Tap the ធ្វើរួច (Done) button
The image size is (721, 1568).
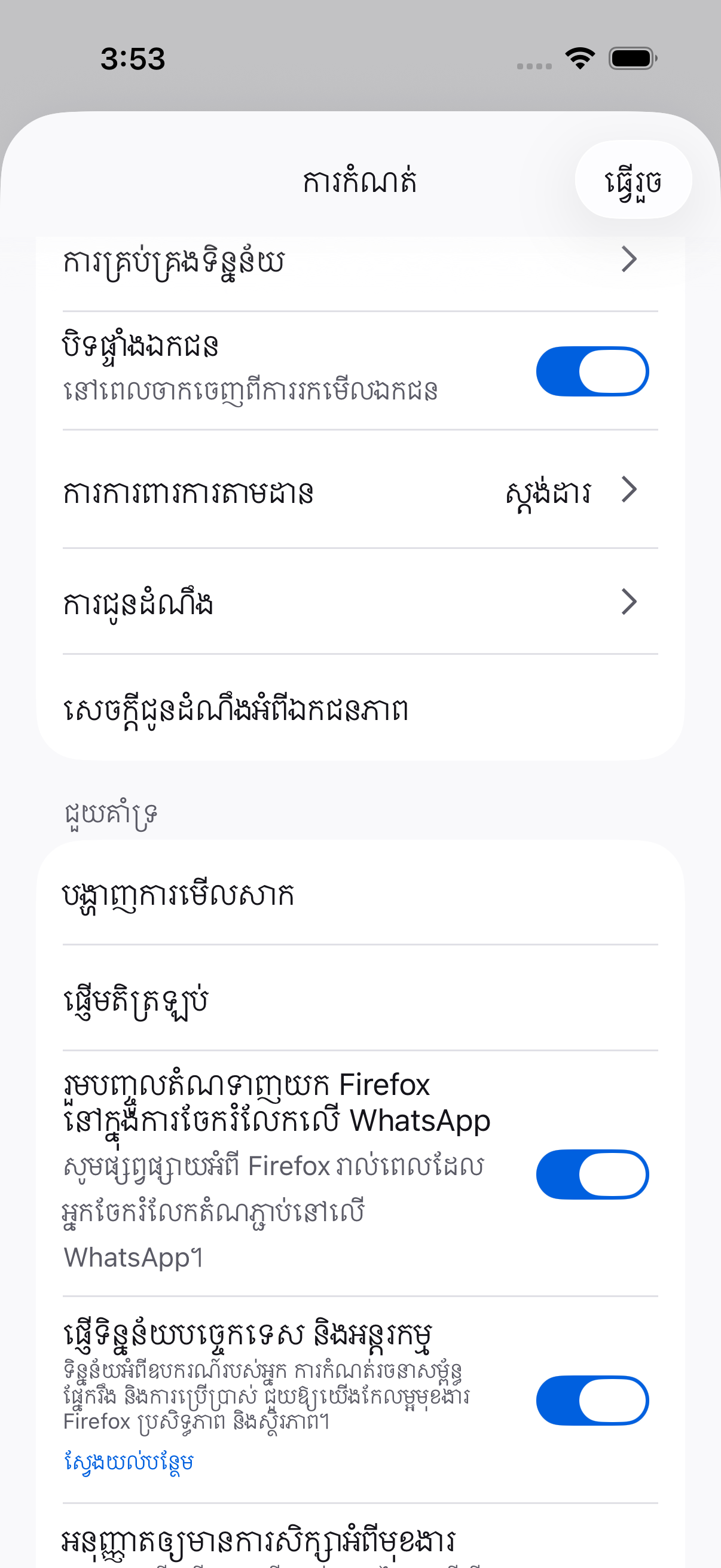pyautogui.click(x=633, y=179)
